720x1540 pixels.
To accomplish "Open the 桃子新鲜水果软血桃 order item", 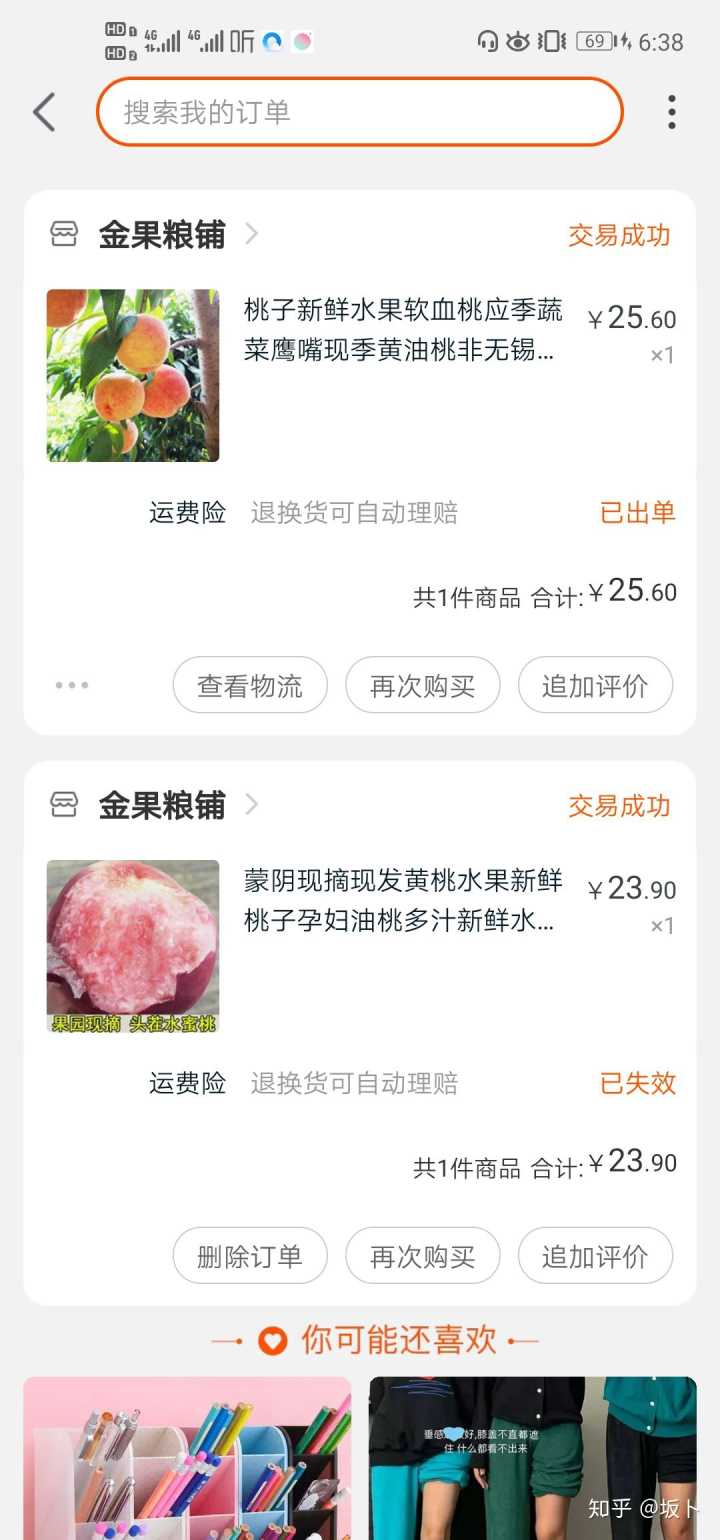I will point(402,328).
